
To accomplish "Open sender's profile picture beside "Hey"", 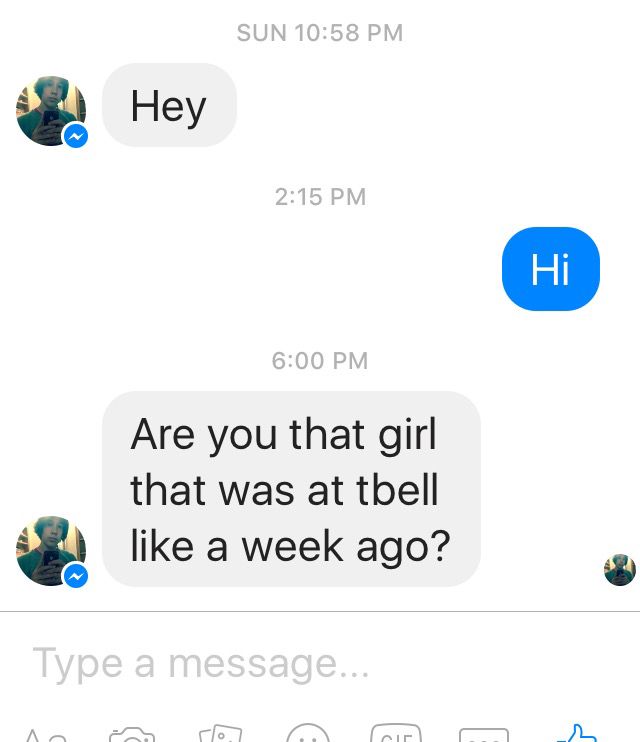I will coord(51,111).
